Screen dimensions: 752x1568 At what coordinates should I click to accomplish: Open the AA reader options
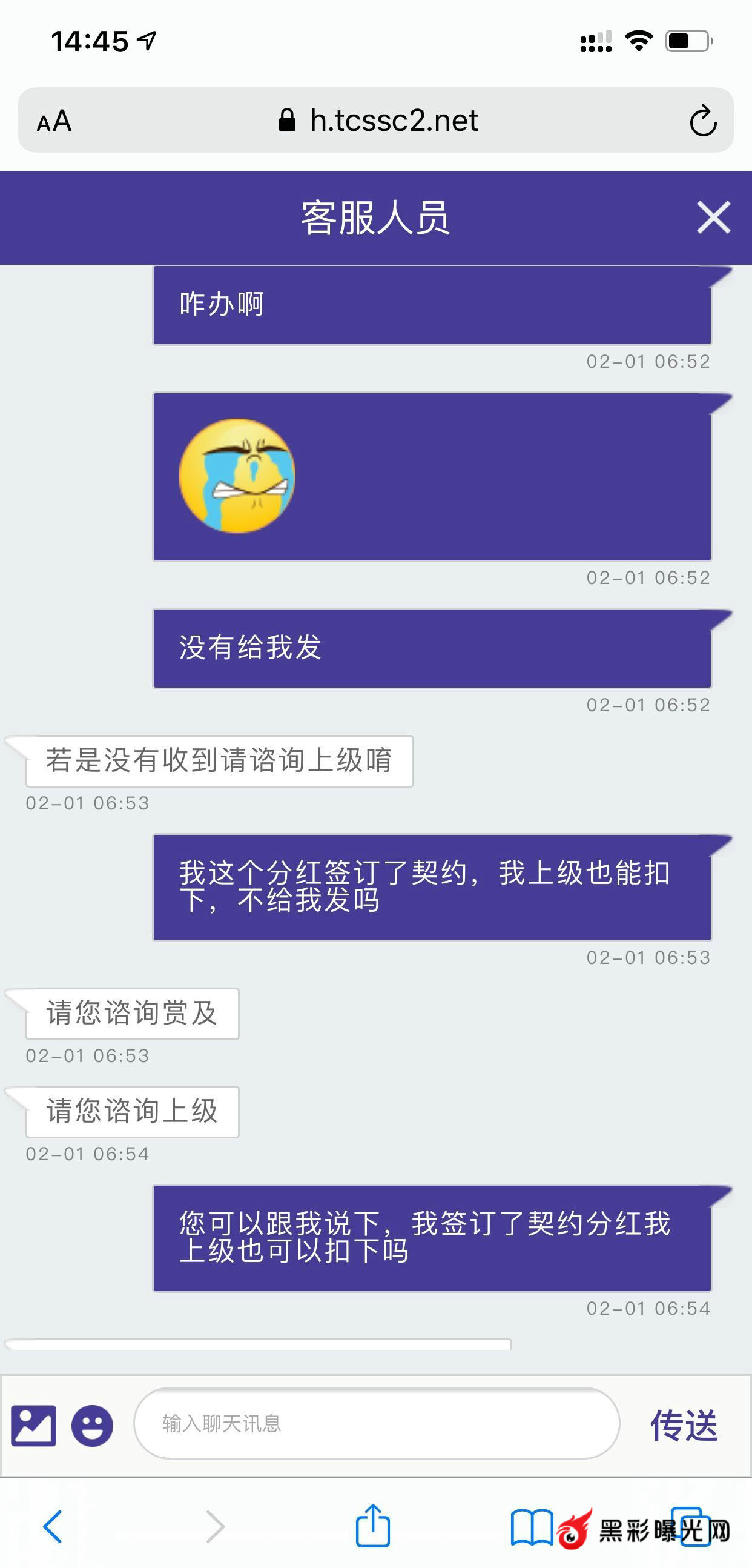tap(54, 121)
